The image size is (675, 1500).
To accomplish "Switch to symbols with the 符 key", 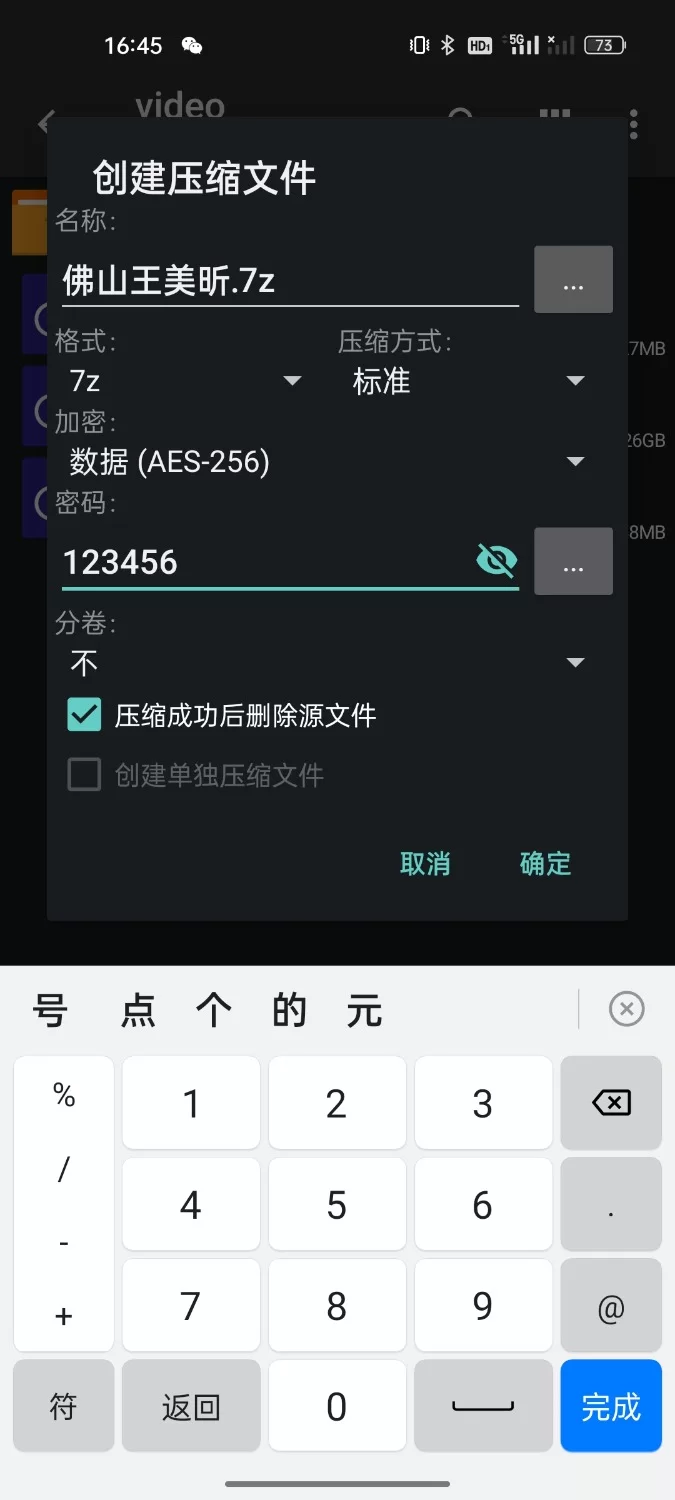I will [64, 1406].
